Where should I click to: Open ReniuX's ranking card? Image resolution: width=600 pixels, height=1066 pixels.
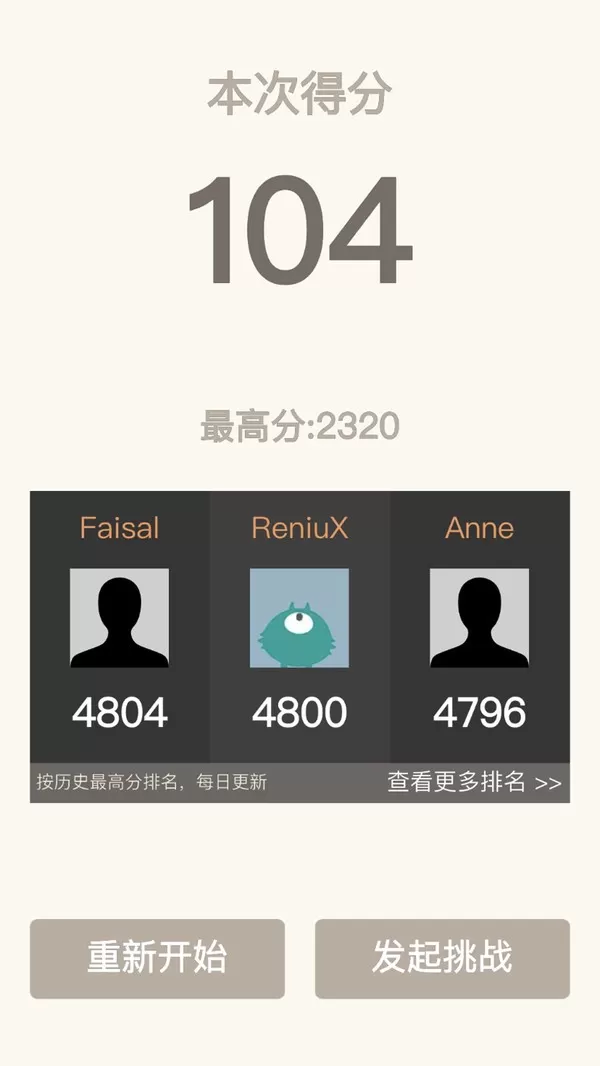(x=300, y=627)
